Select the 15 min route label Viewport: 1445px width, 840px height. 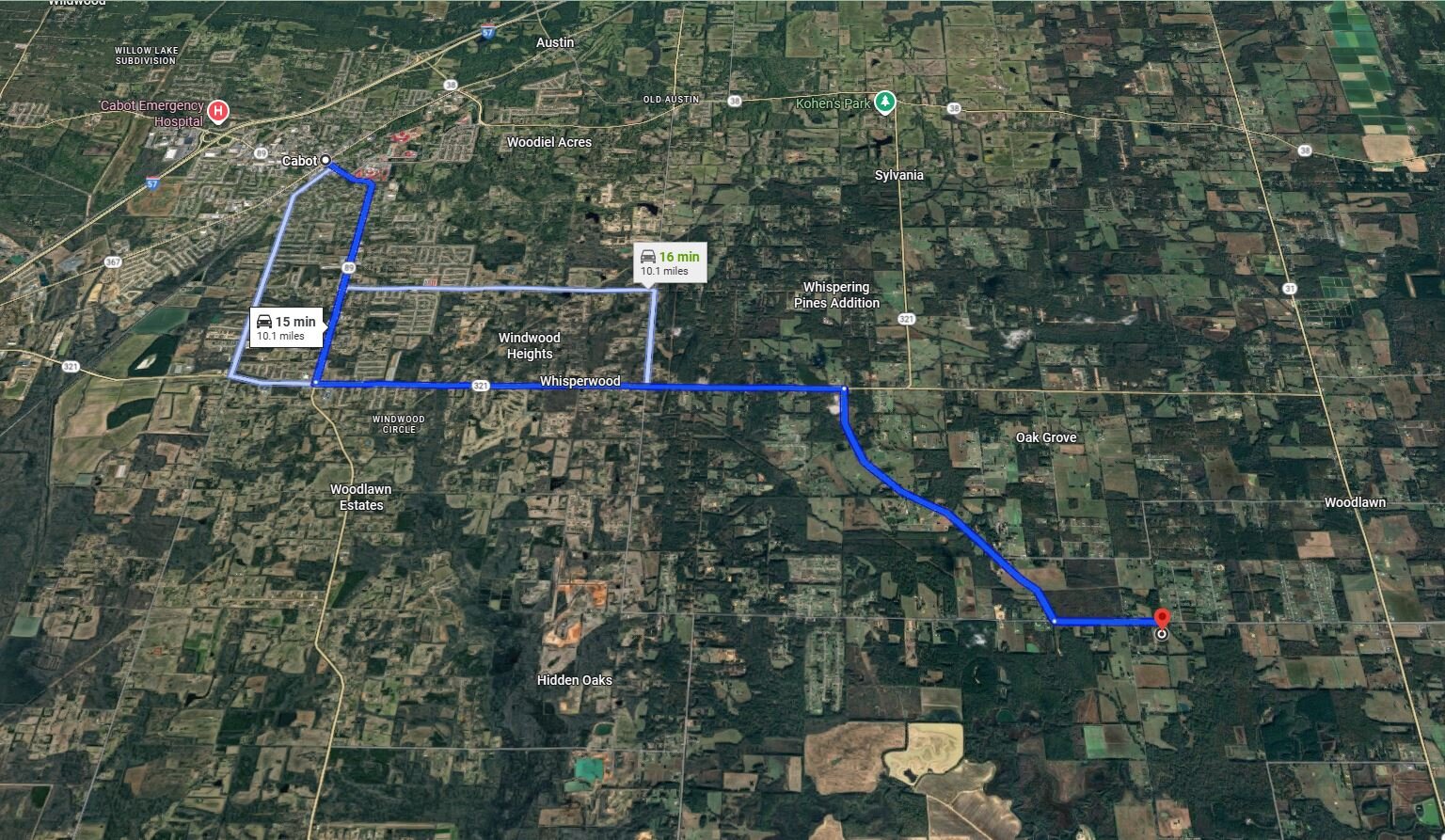286,327
